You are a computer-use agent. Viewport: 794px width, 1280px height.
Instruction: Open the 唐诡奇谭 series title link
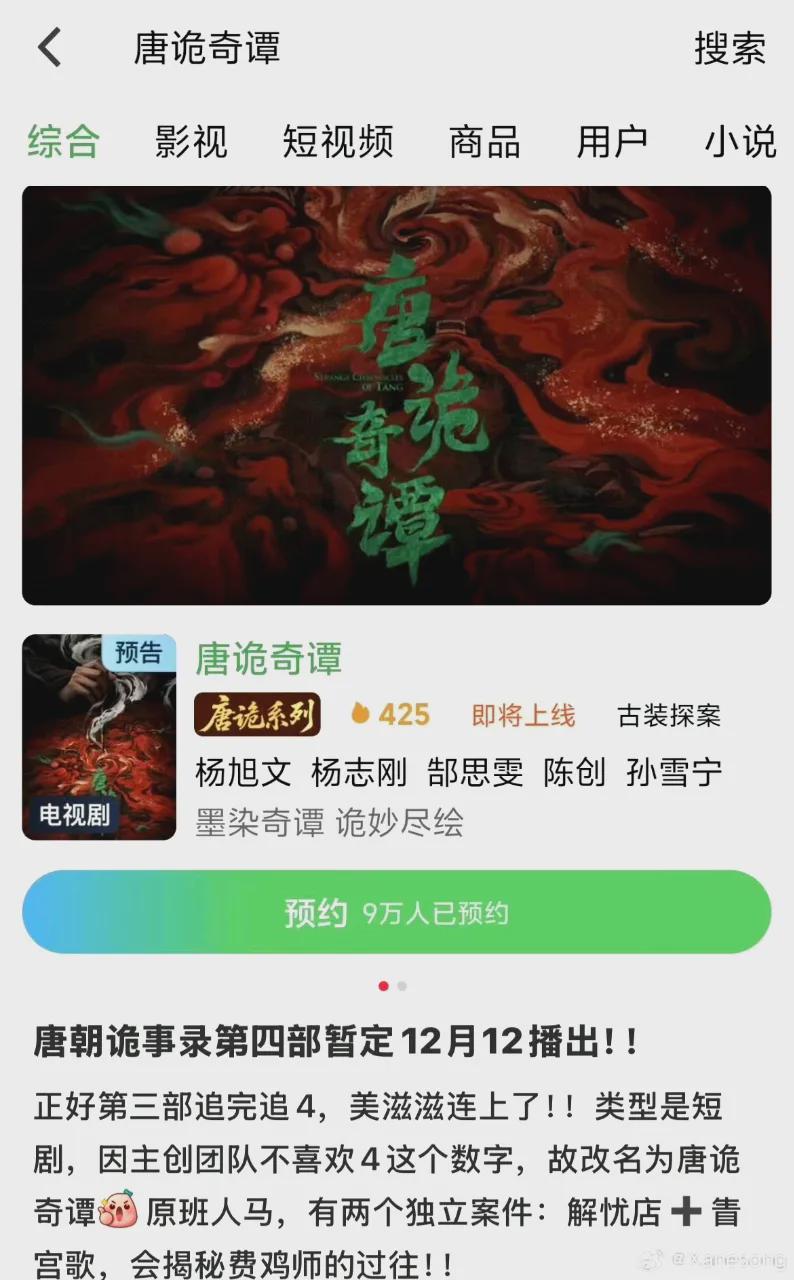click(268, 659)
